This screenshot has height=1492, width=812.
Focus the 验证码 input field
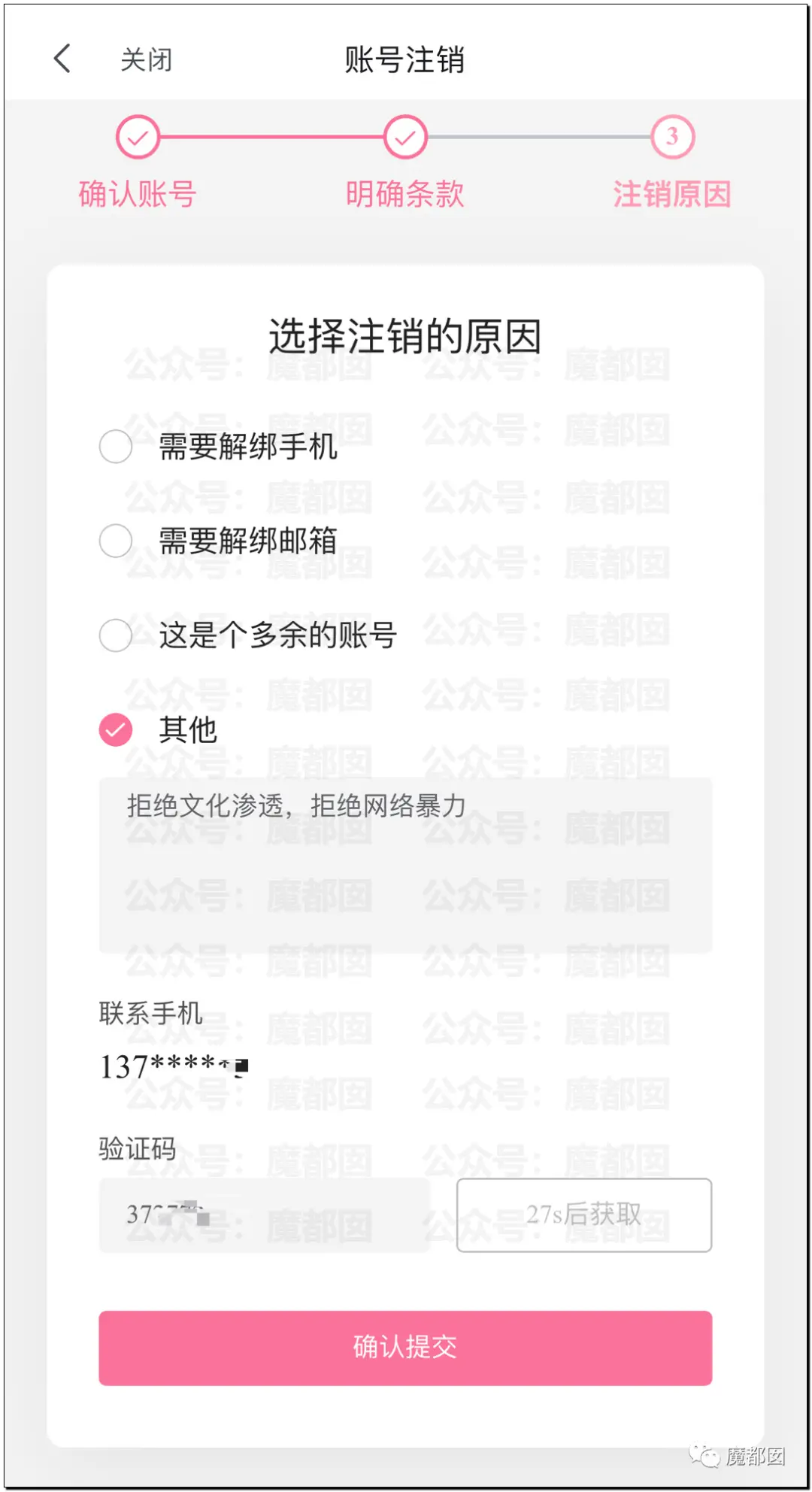264,1215
